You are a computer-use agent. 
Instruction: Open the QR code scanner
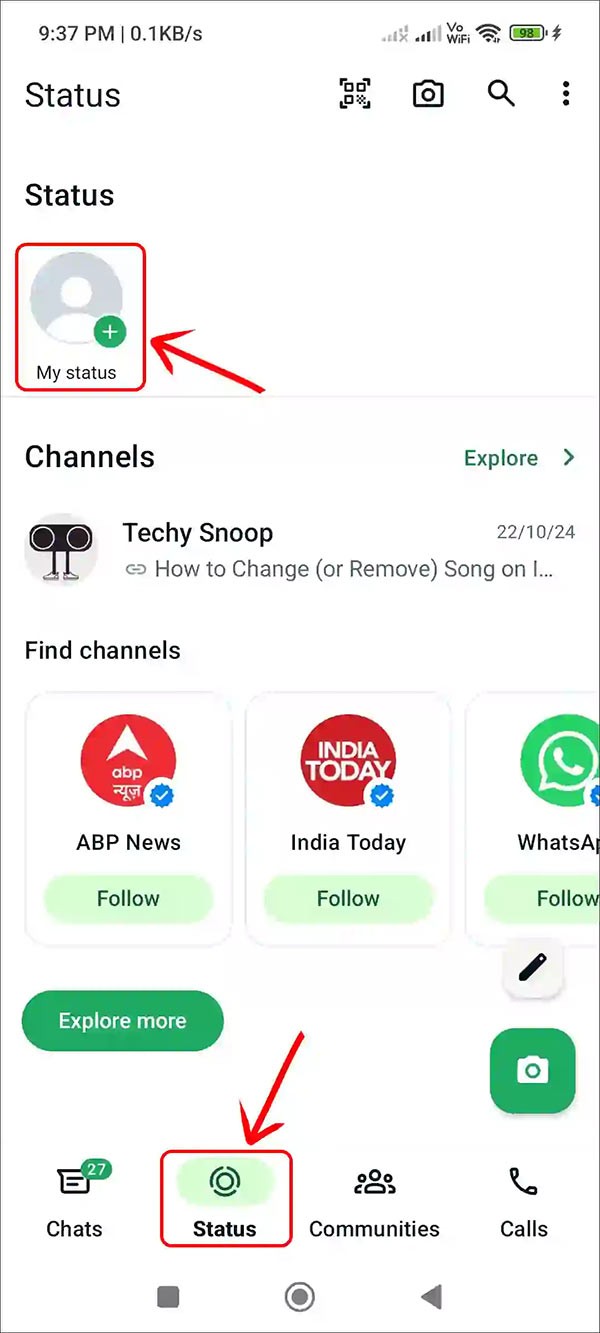click(x=355, y=94)
